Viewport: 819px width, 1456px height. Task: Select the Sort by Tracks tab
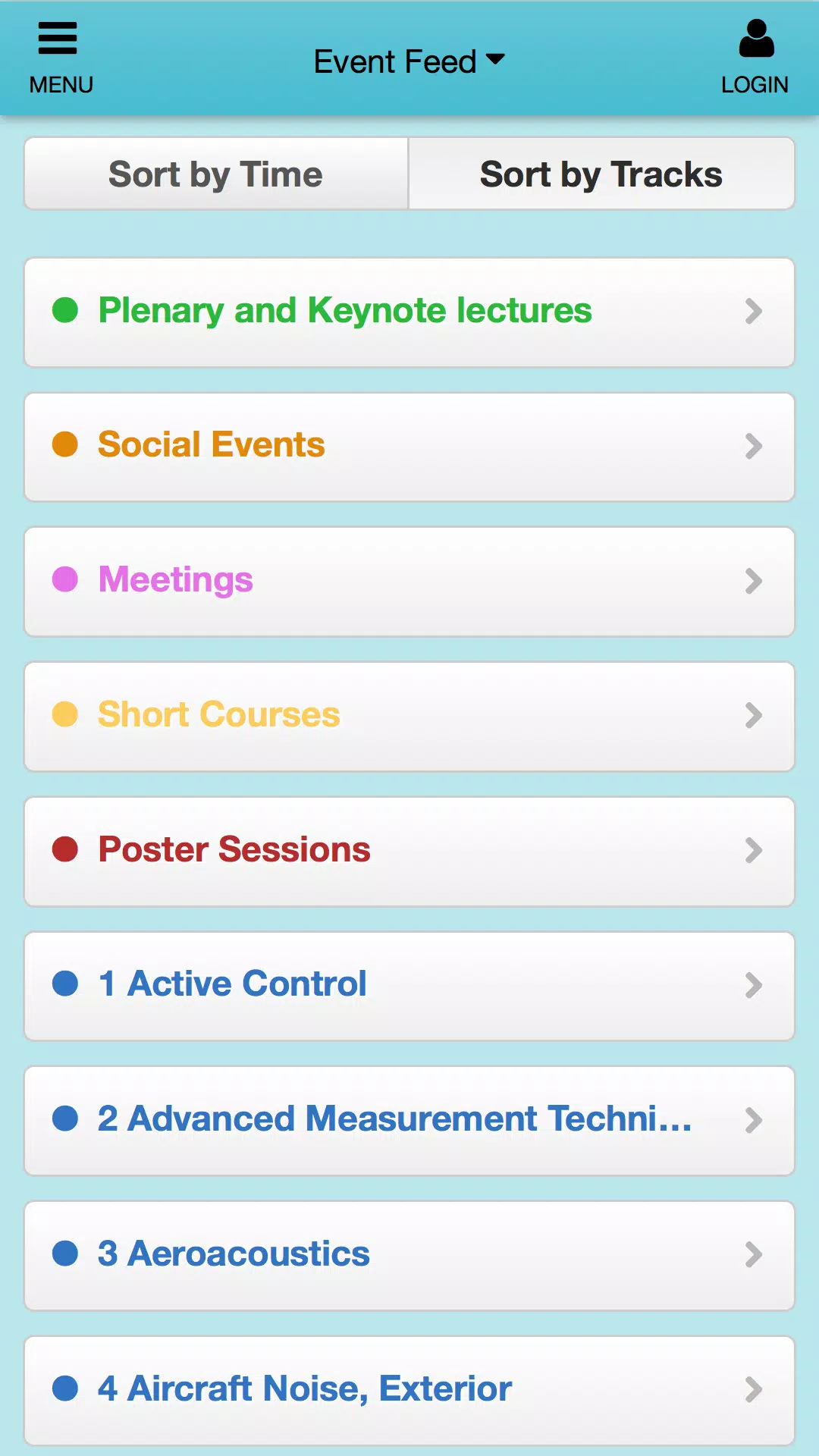point(601,174)
